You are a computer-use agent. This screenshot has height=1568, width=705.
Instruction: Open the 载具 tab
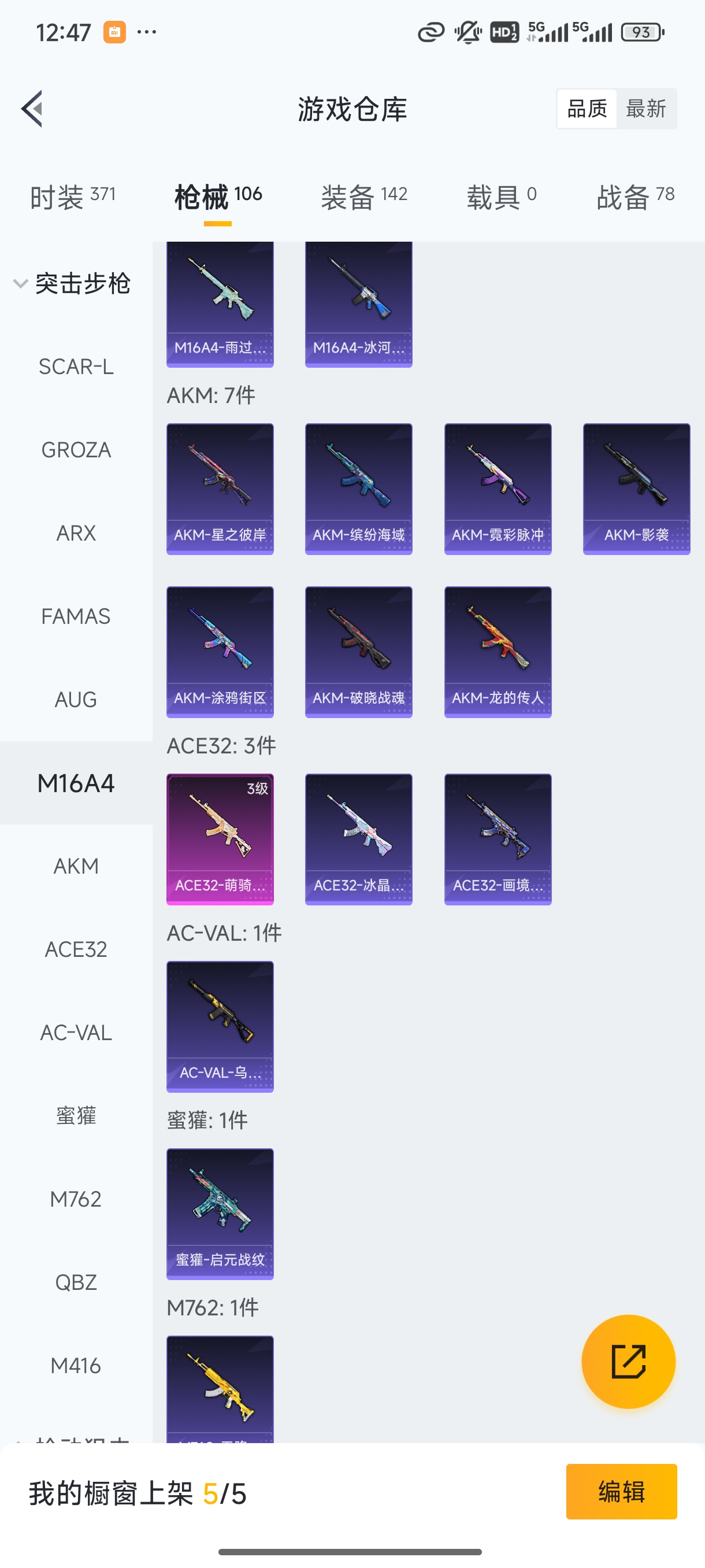click(x=501, y=197)
